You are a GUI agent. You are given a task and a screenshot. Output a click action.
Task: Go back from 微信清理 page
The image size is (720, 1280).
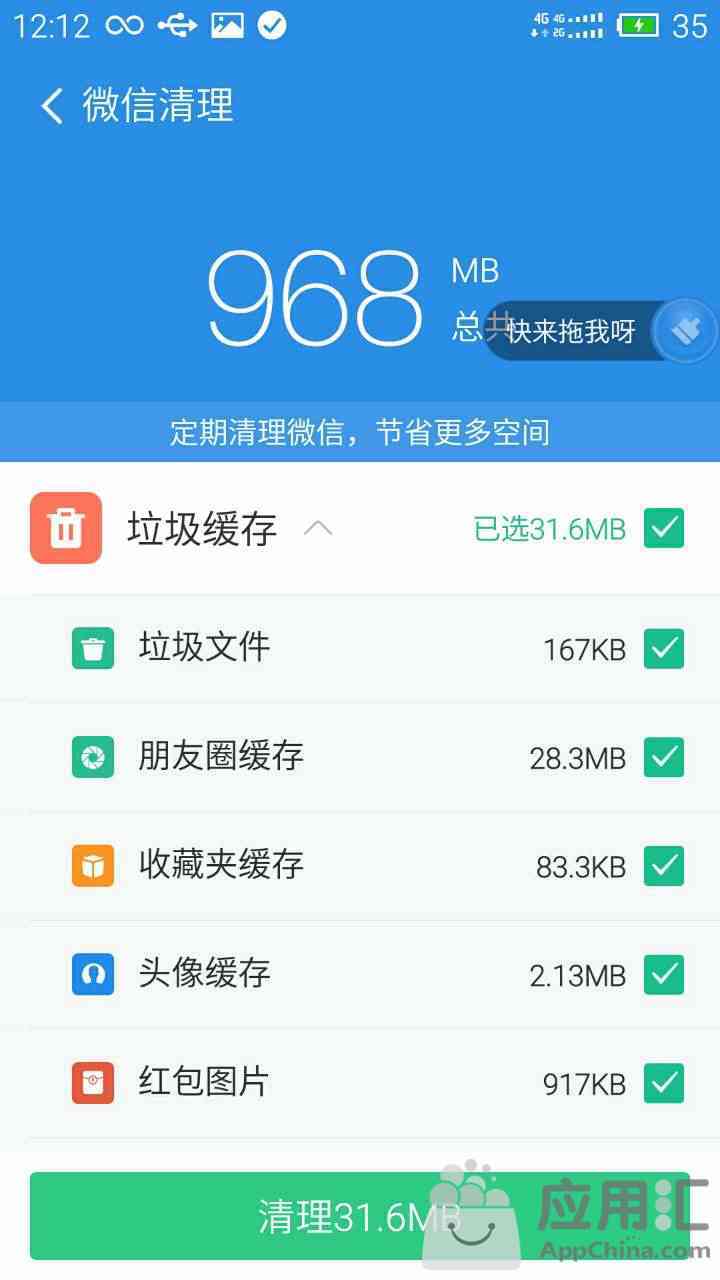[52, 105]
